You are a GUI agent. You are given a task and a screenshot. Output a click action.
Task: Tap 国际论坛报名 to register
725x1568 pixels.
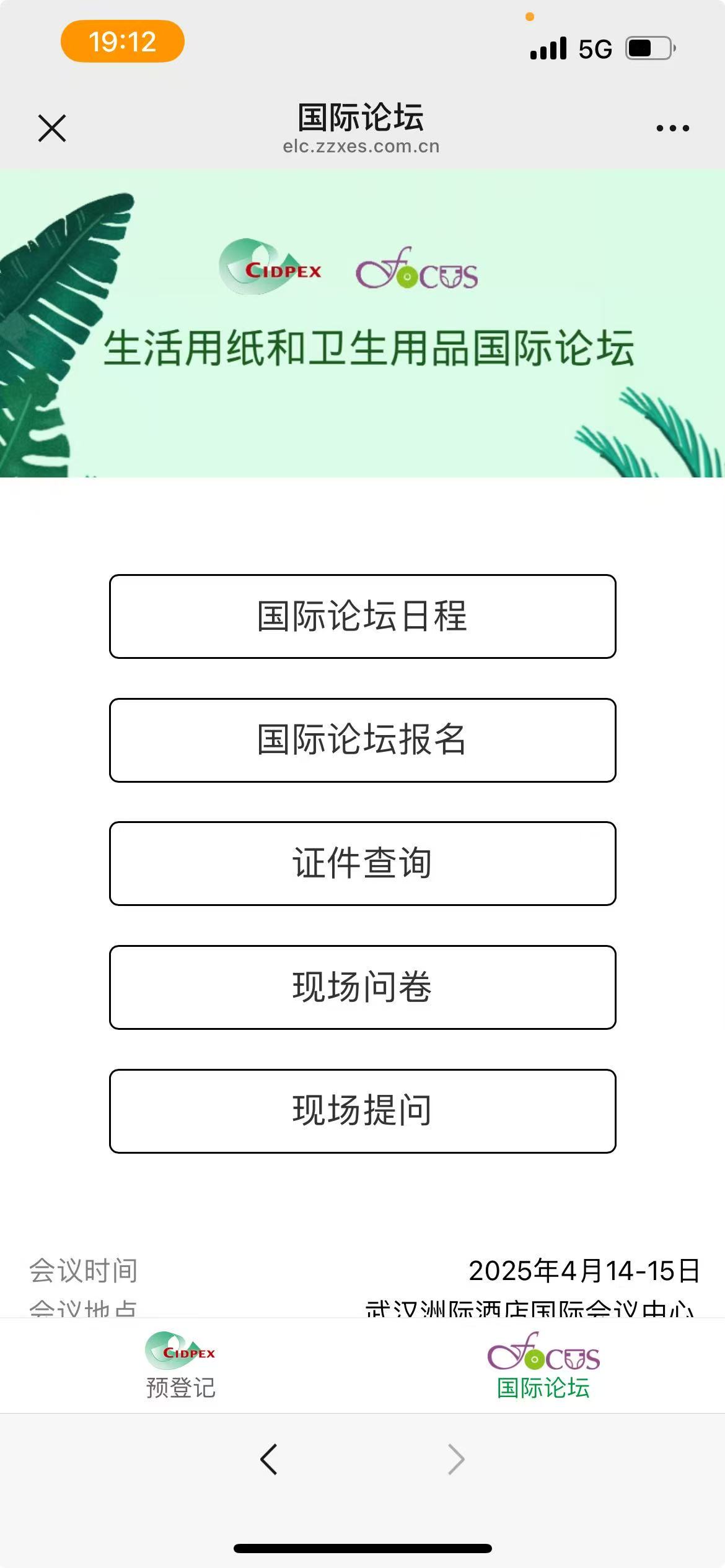pyautogui.click(x=362, y=740)
